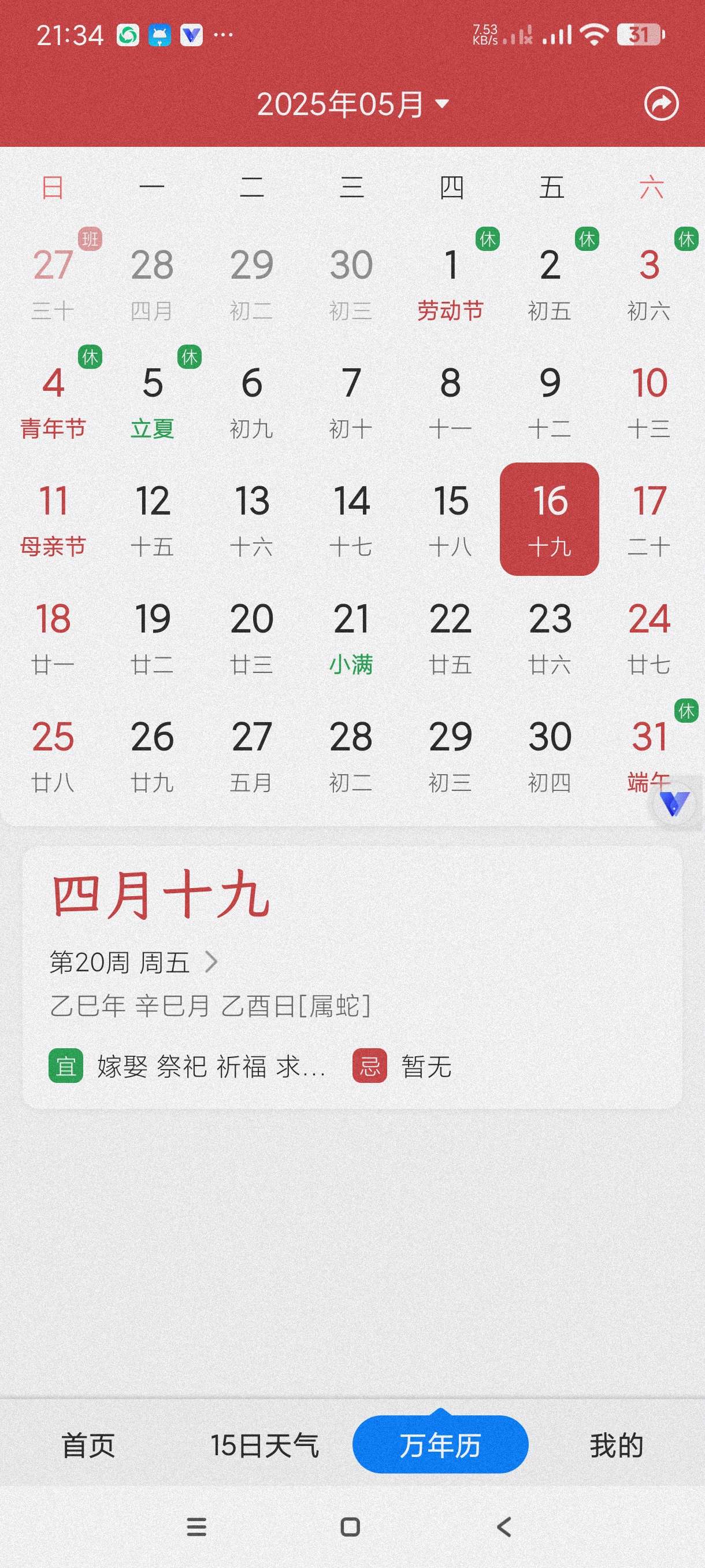
Task: Select May 11 母亲节
Action: (53, 519)
